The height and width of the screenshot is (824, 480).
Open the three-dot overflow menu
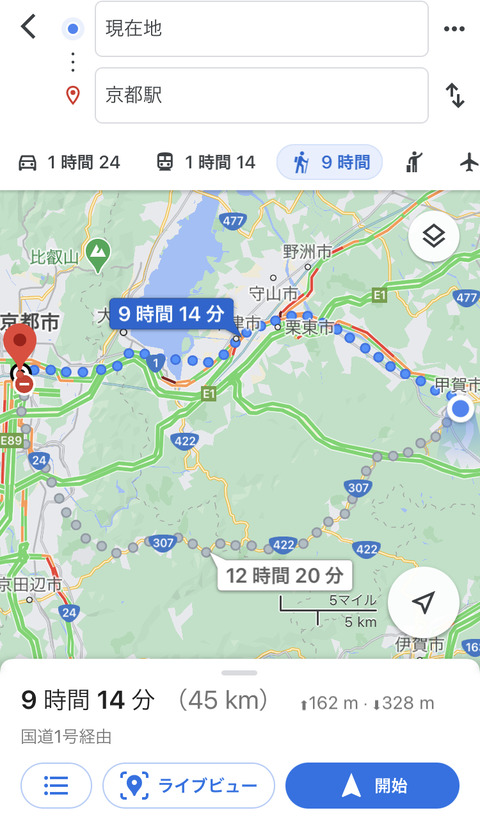[454, 29]
